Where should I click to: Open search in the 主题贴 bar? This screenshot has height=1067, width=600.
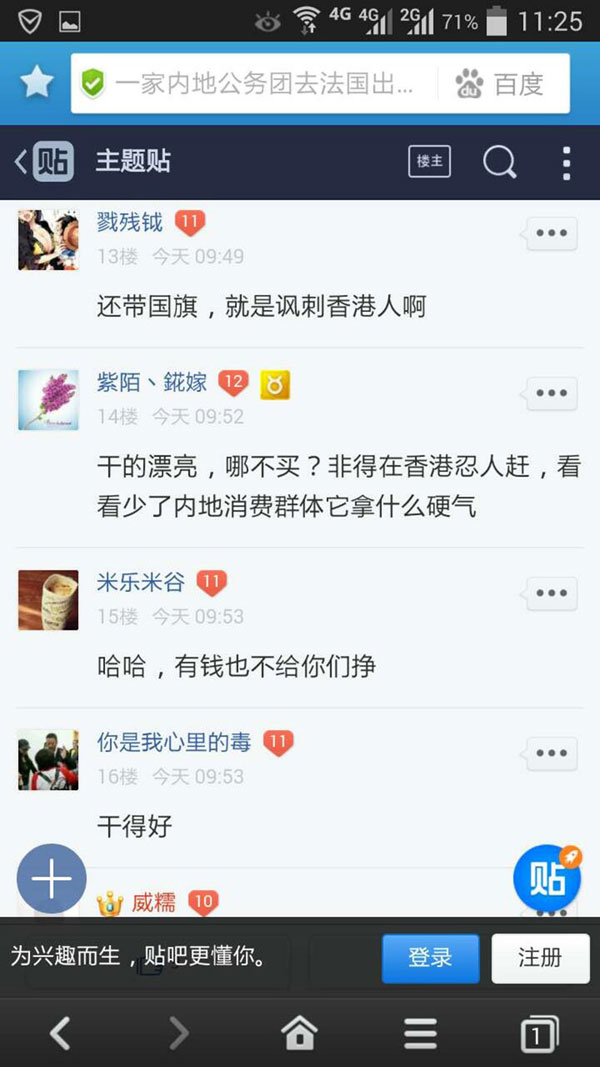pyautogui.click(x=499, y=162)
